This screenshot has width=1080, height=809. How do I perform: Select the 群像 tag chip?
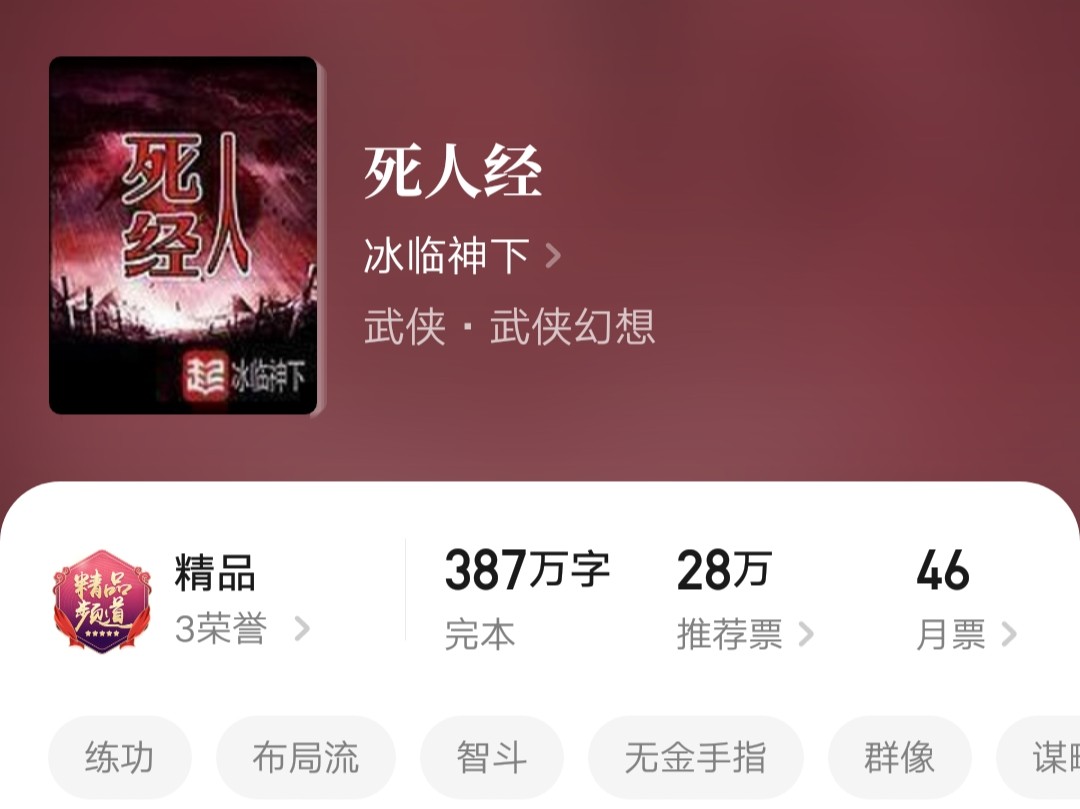click(x=899, y=758)
